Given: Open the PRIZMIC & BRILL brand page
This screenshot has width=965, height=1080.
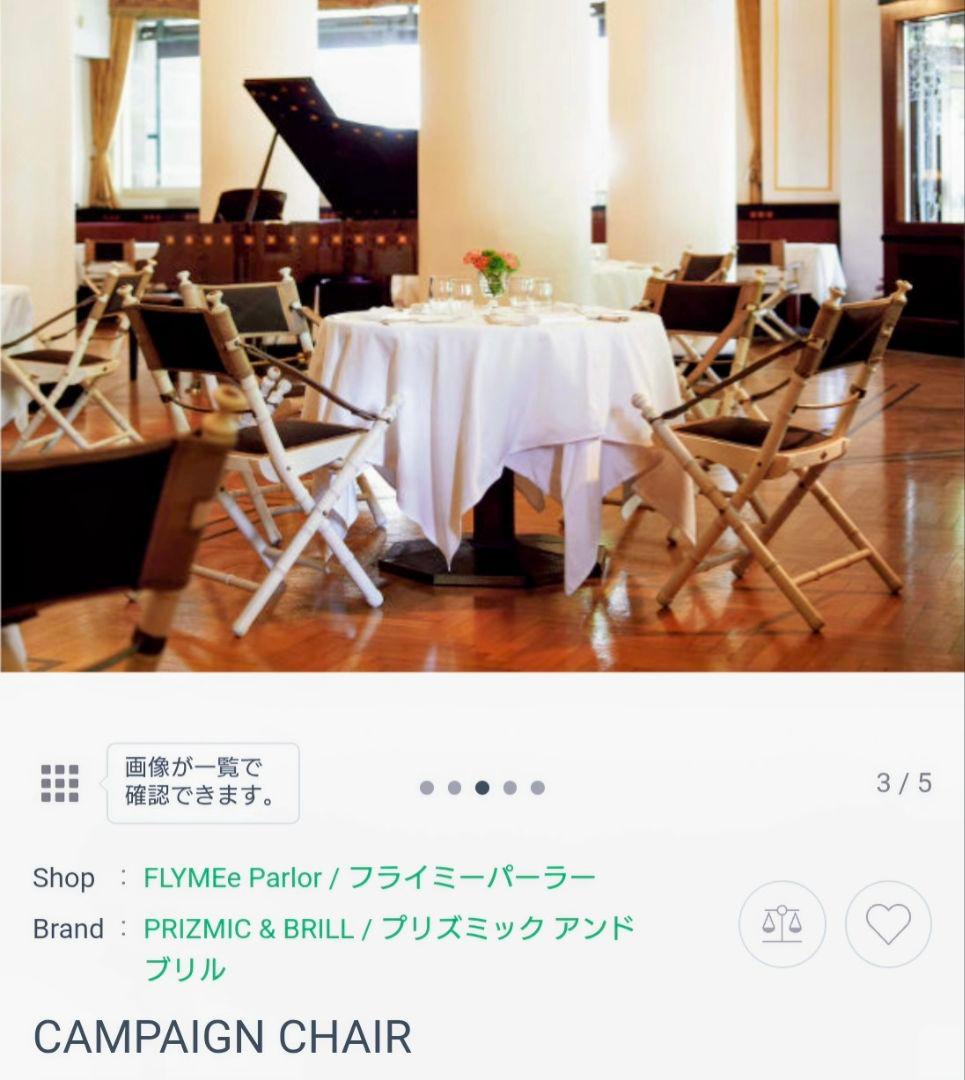Looking at the screenshot, I should (250, 926).
